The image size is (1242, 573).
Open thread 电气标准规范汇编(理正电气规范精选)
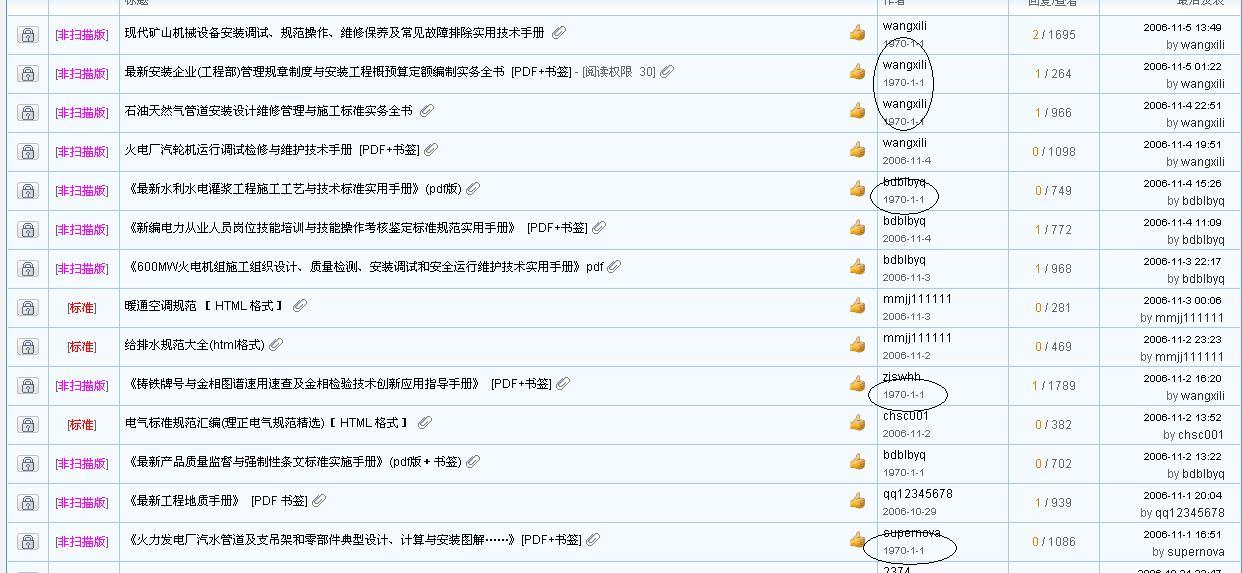click(266, 423)
